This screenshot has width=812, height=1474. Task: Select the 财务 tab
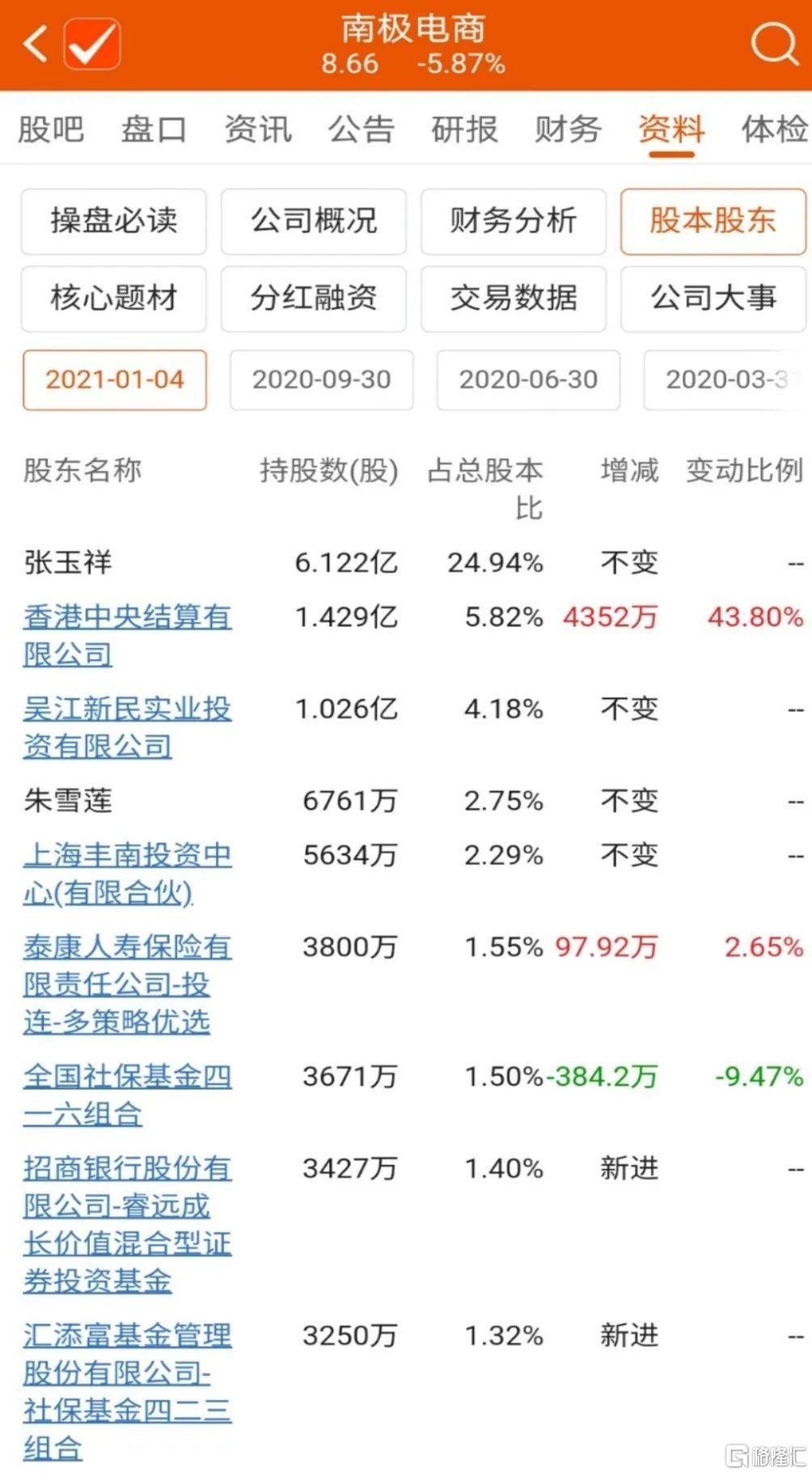tap(568, 129)
